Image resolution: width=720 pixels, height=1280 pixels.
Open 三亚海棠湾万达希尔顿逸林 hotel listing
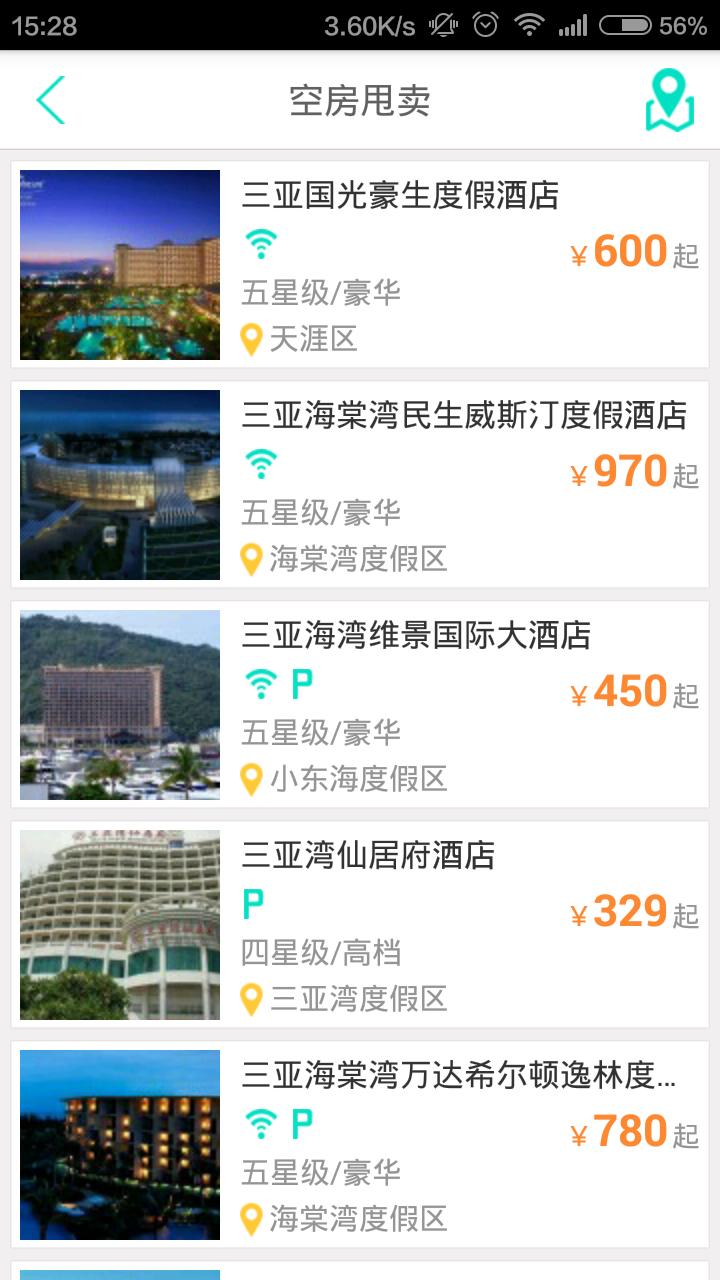(x=360, y=1145)
